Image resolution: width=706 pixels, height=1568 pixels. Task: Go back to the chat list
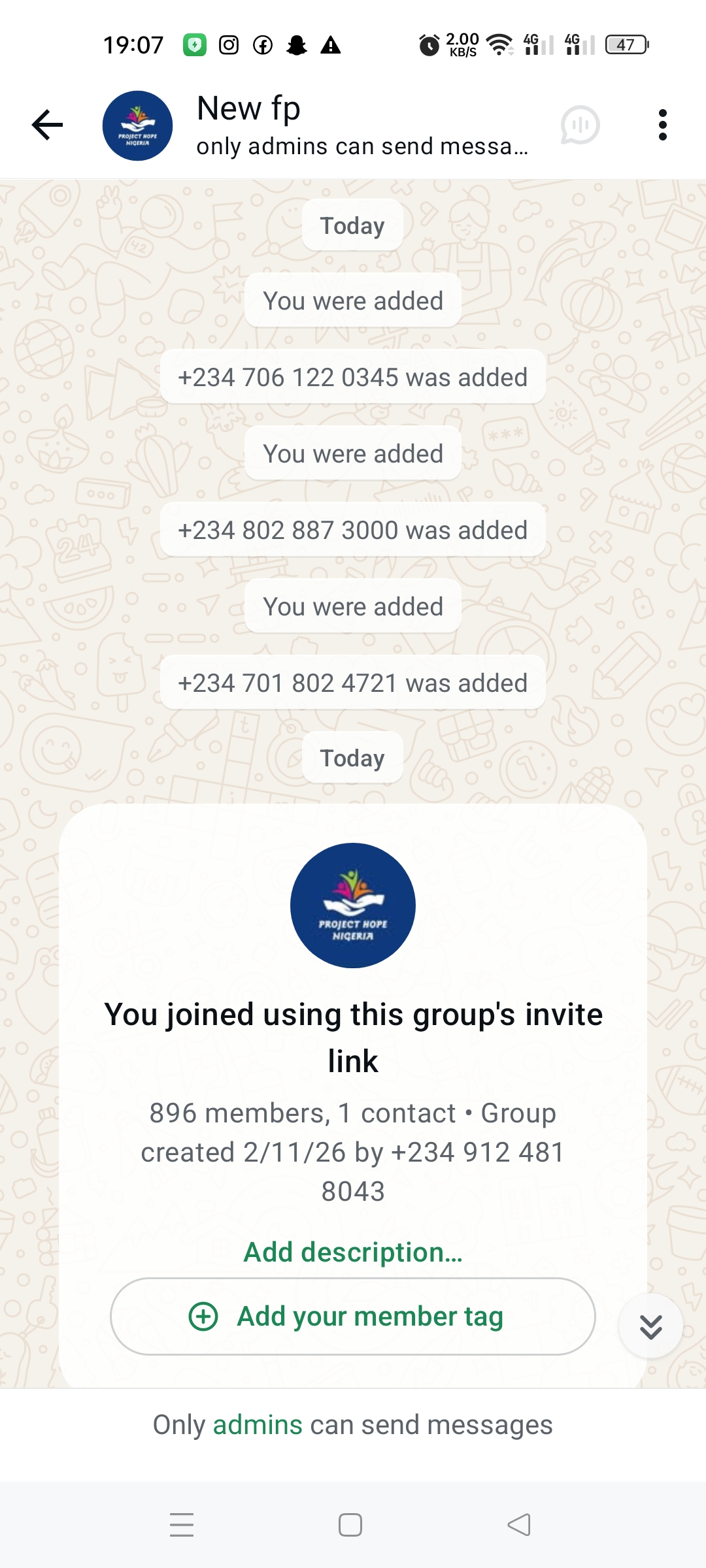tap(48, 125)
